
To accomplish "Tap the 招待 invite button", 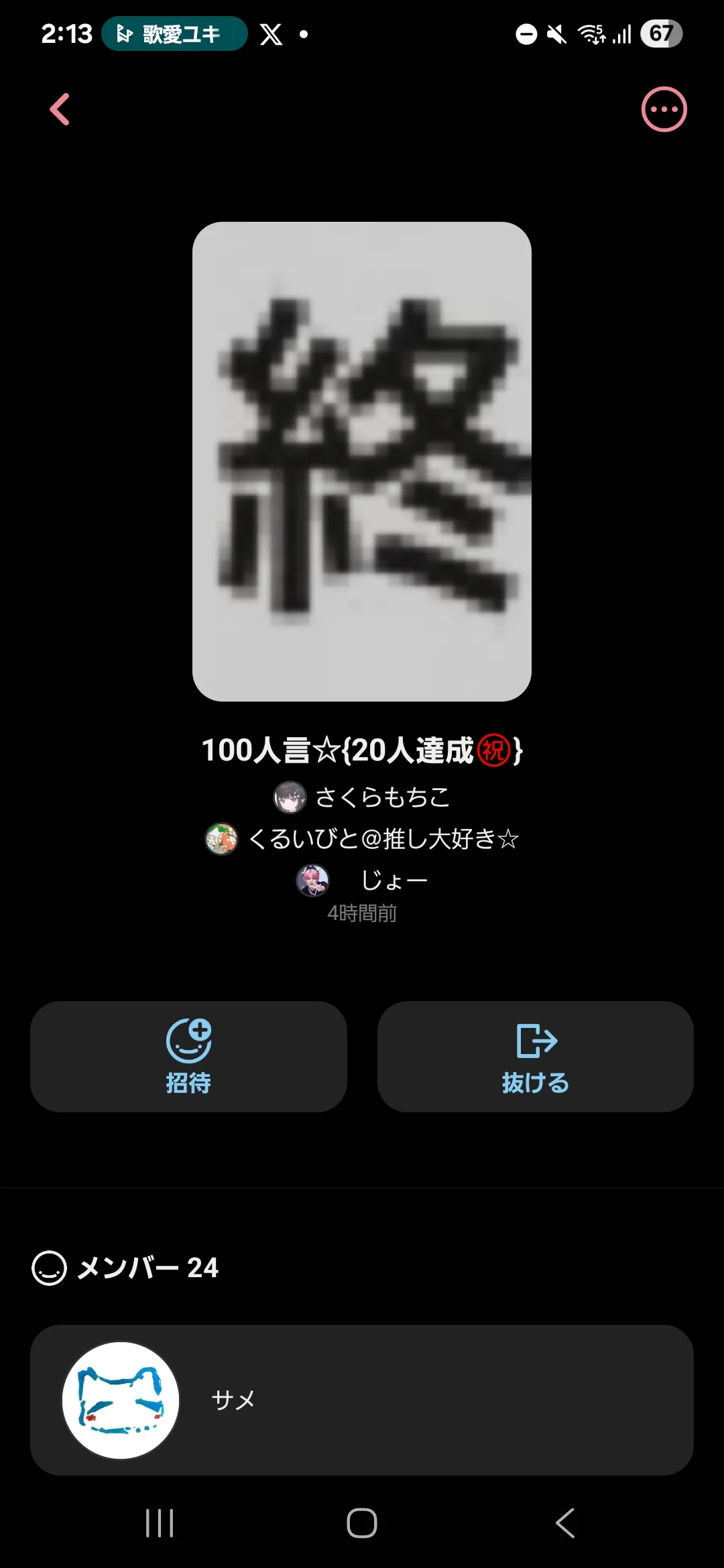I will click(188, 1057).
